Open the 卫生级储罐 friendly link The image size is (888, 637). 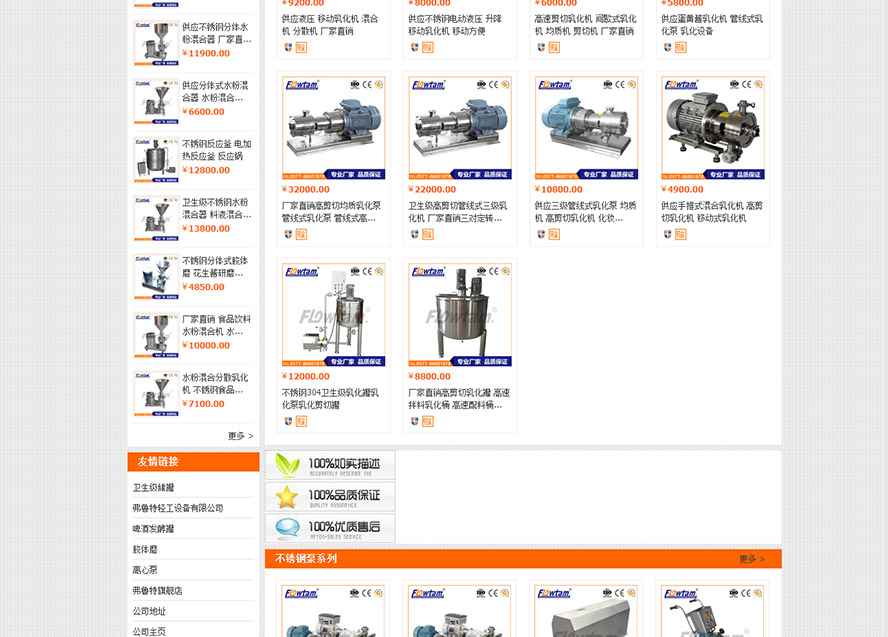point(154,488)
